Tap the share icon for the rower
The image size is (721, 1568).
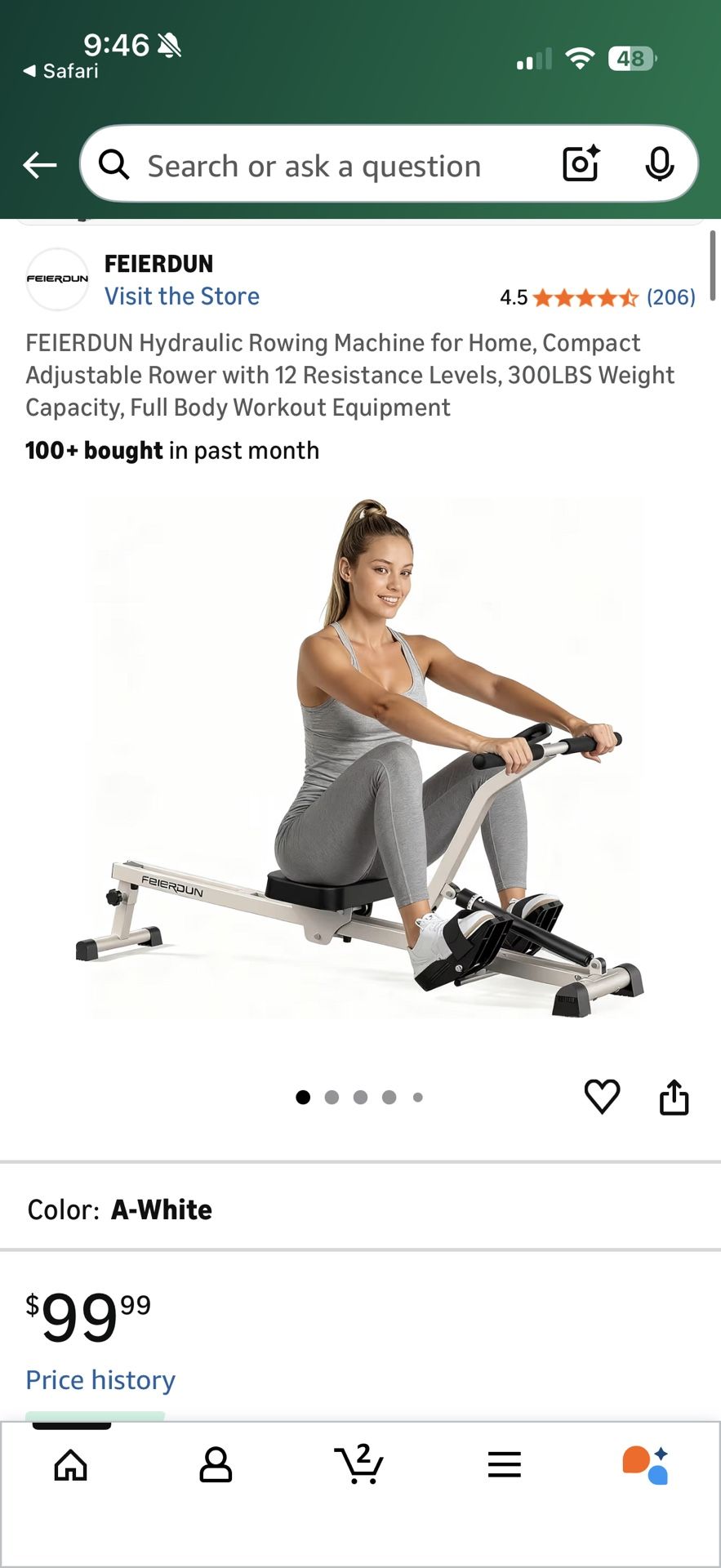[674, 1097]
